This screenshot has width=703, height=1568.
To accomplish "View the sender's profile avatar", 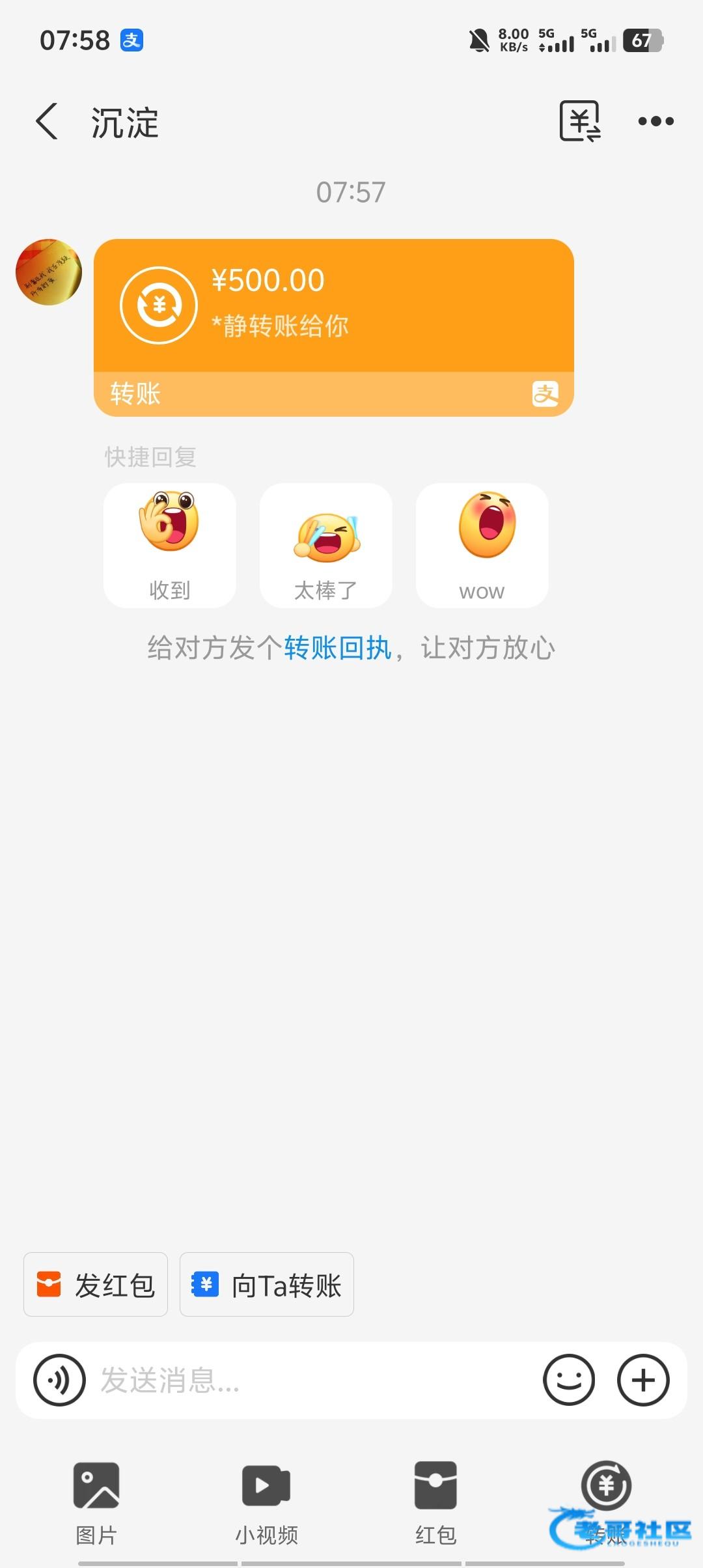I will [x=49, y=272].
